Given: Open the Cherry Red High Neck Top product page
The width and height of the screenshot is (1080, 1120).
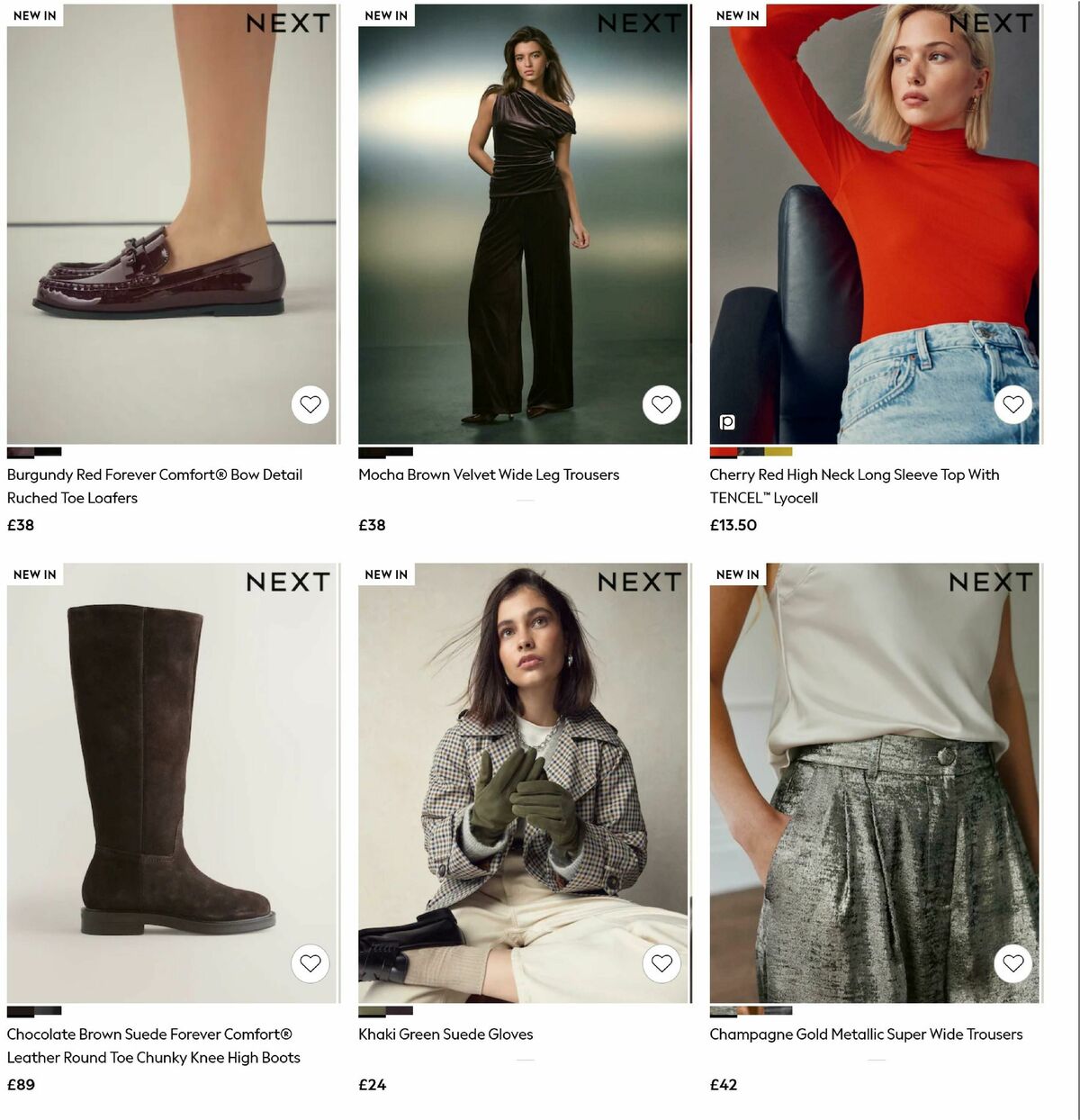Looking at the screenshot, I should point(854,485).
